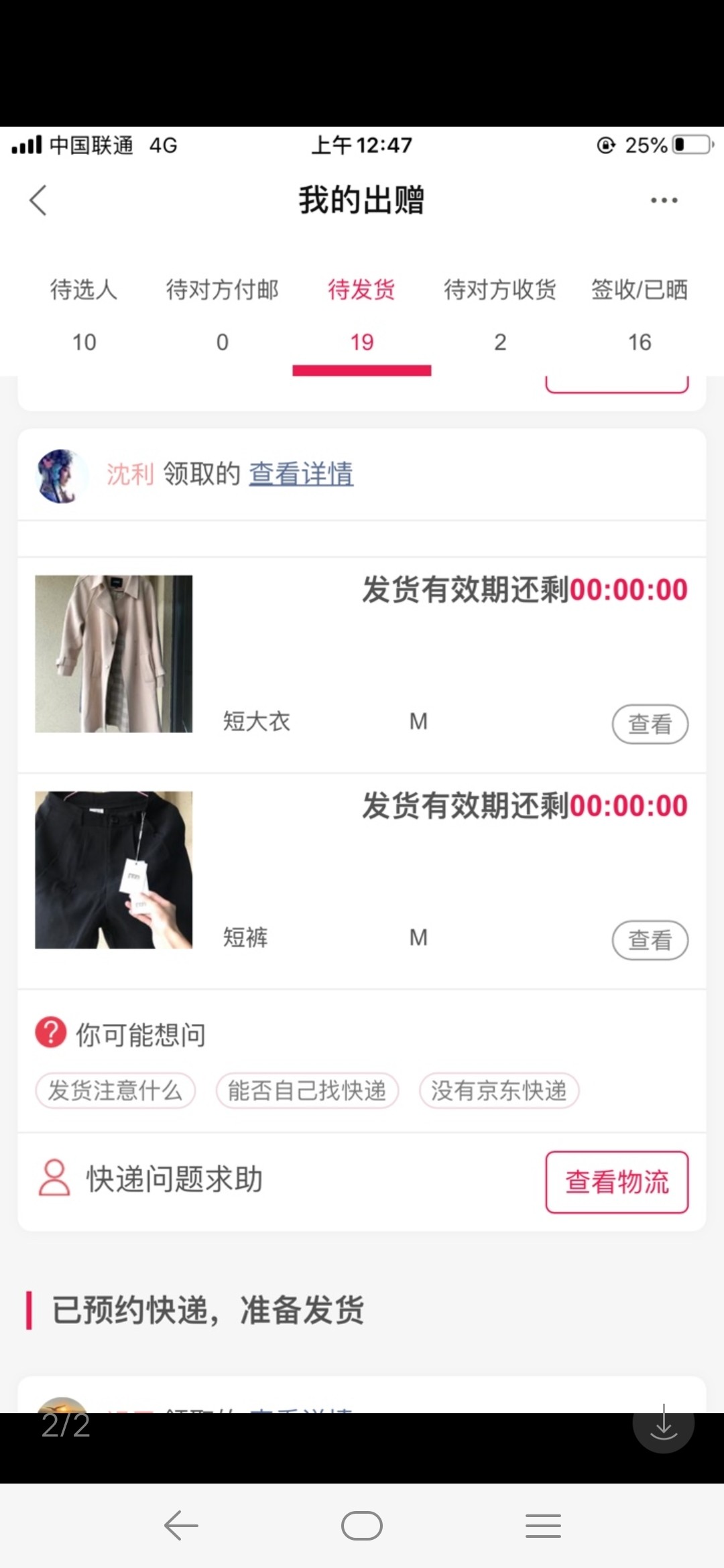Open 查看详情 link for 沈利's order

[301, 474]
